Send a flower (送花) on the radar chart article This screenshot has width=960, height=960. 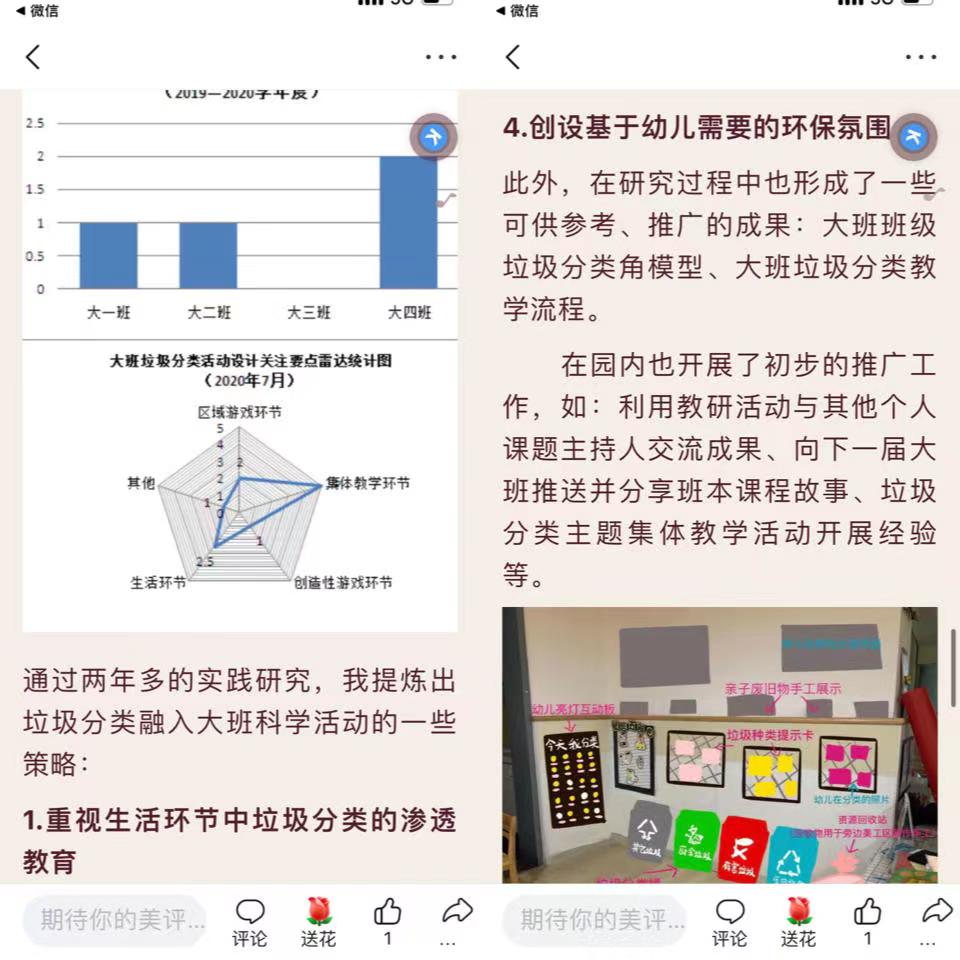[x=319, y=922]
